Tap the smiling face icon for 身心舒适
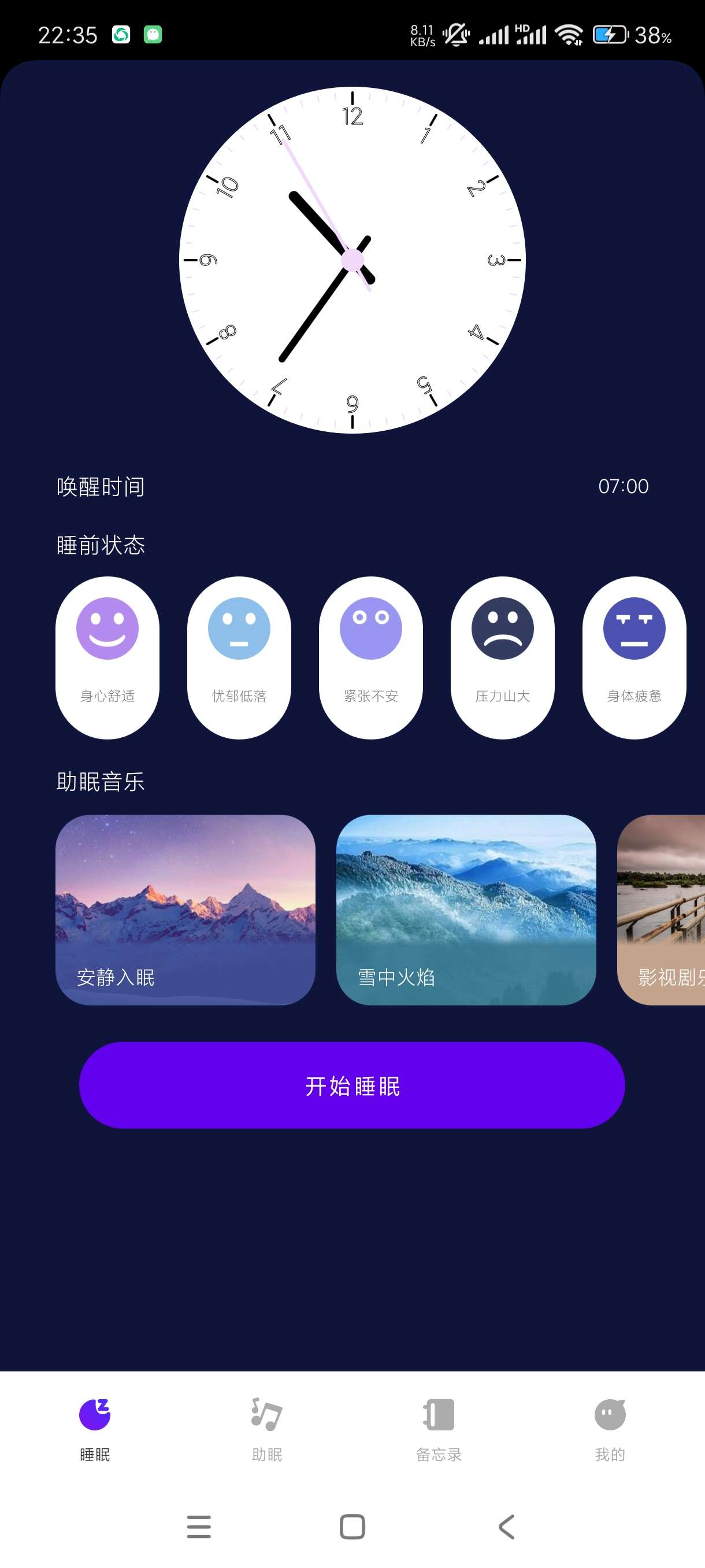This screenshot has width=705, height=1568. point(107,630)
